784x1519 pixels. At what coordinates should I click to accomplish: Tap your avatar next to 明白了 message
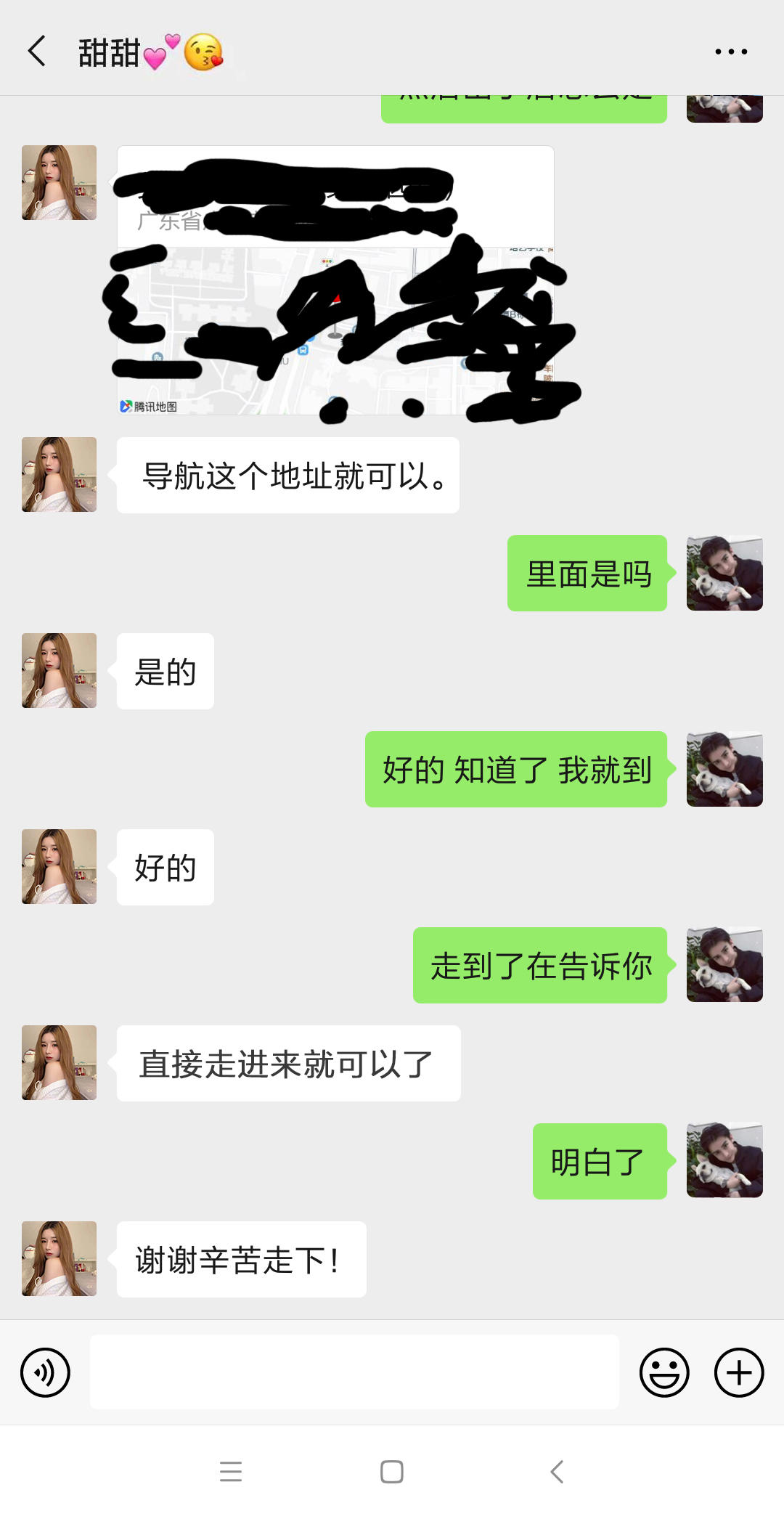click(724, 1160)
